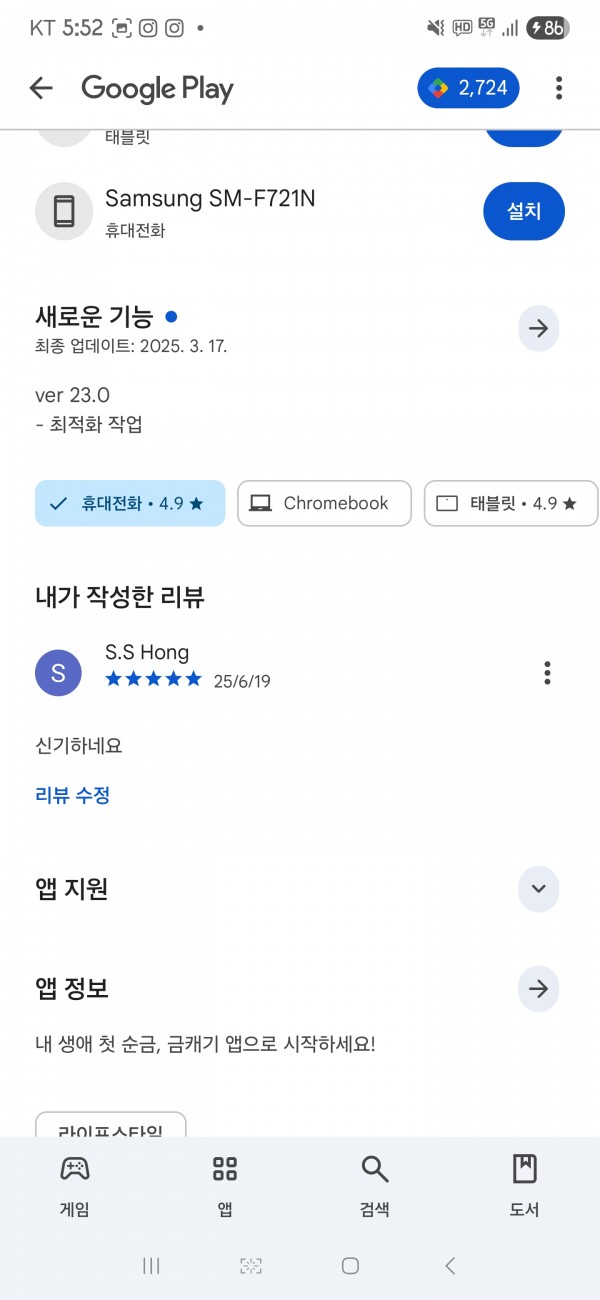Open the system recent apps button
This screenshot has width=600, height=1300.
pyautogui.click(x=151, y=1265)
